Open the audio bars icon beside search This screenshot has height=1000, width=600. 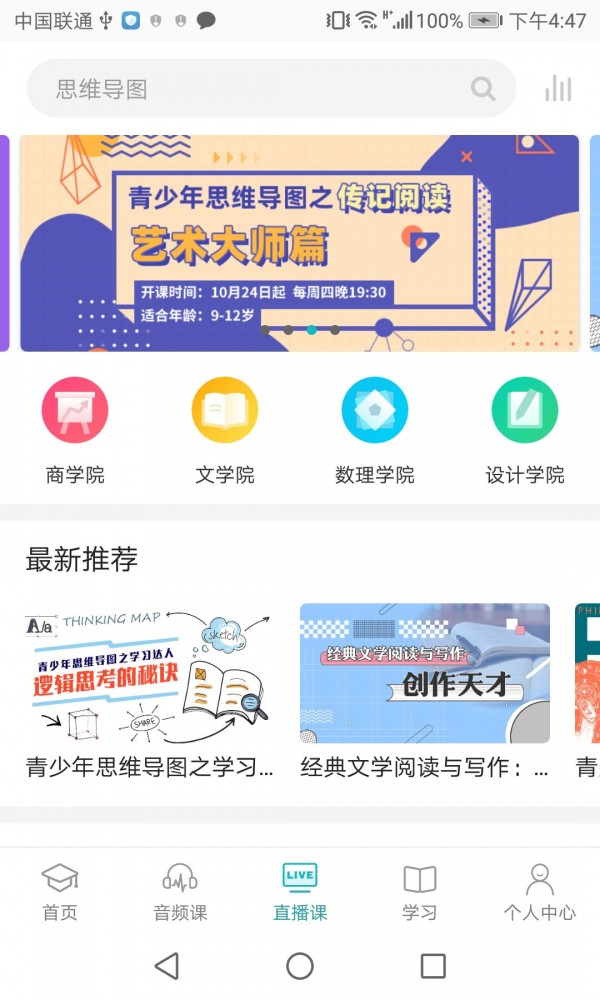pos(558,89)
